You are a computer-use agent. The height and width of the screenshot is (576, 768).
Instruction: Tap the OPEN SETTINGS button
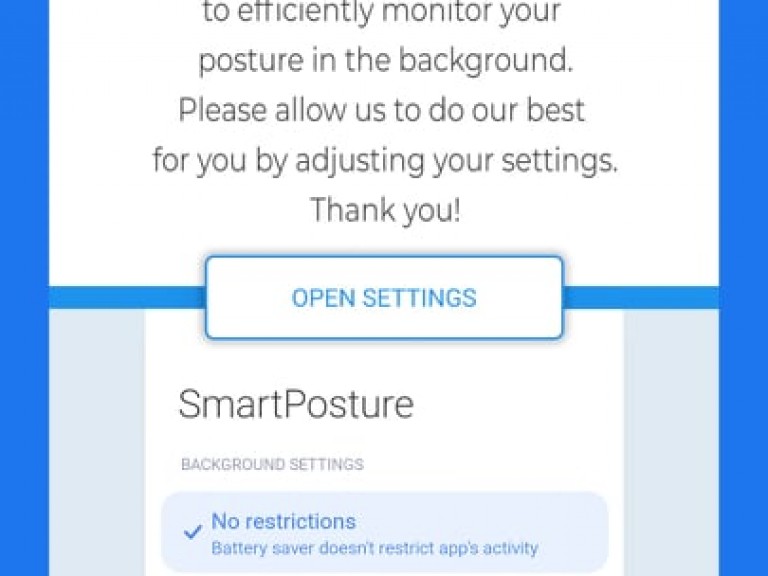[x=384, y=298]
